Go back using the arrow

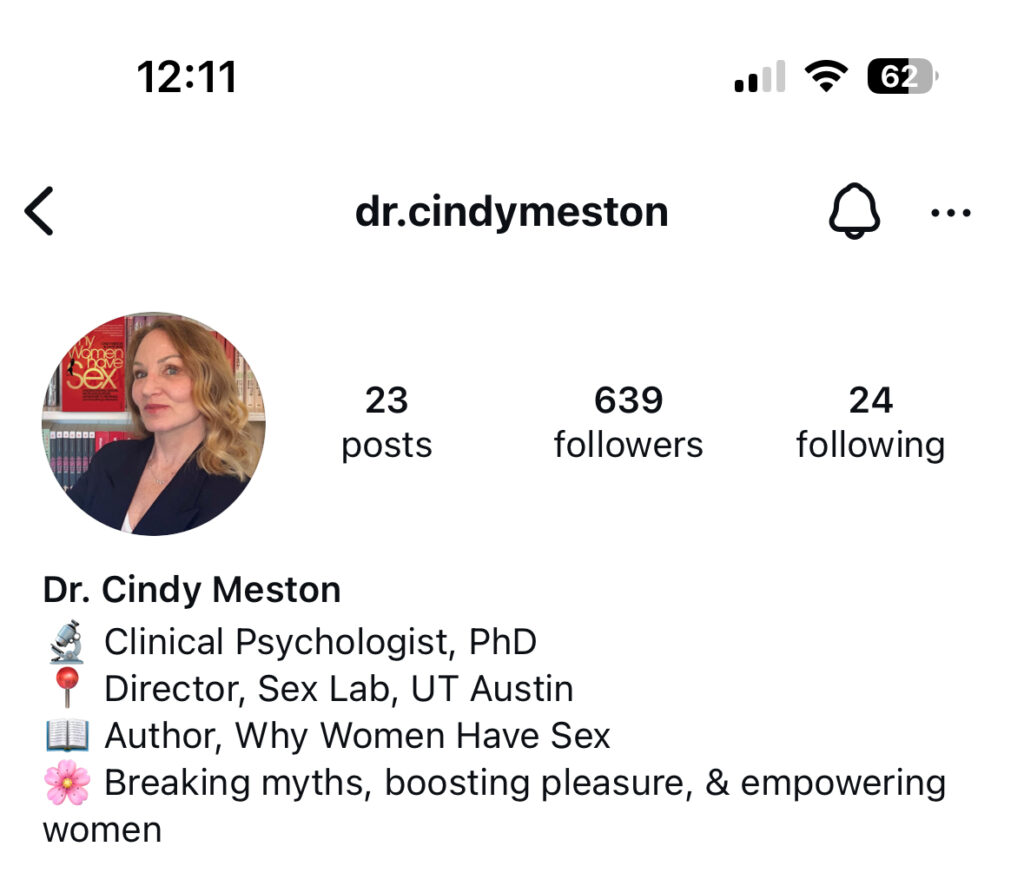39,212
